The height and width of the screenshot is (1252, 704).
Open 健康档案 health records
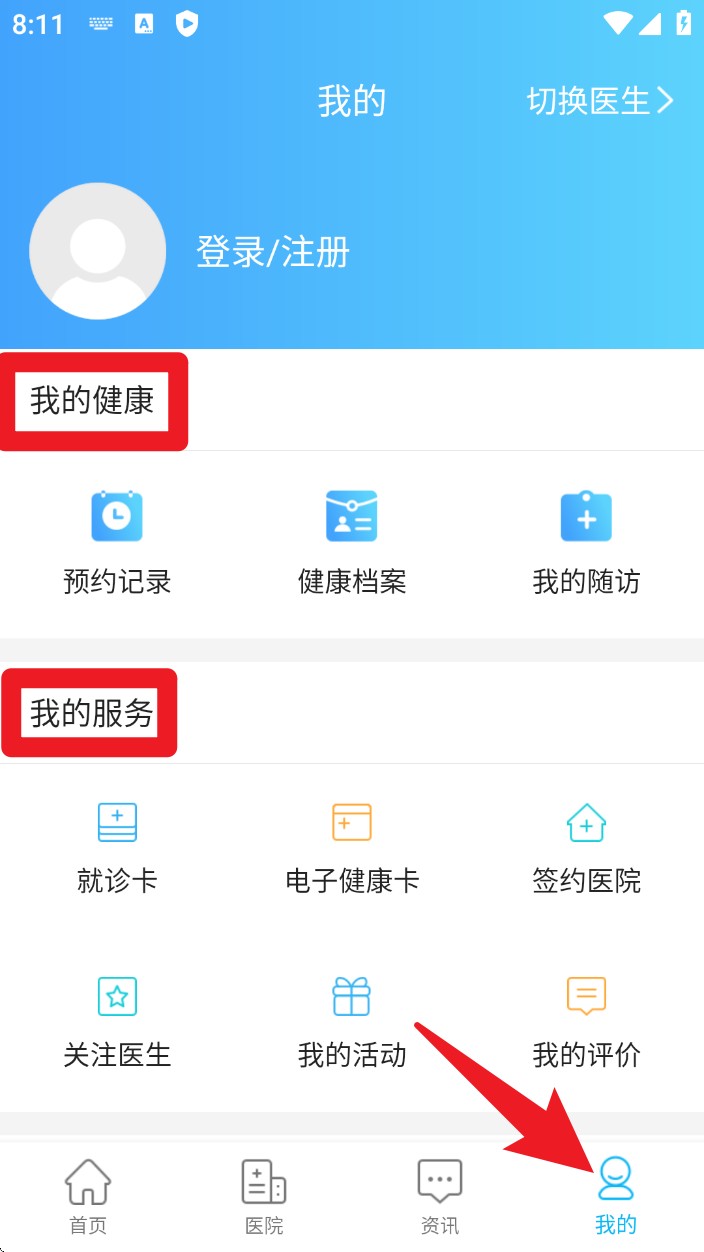352,543
